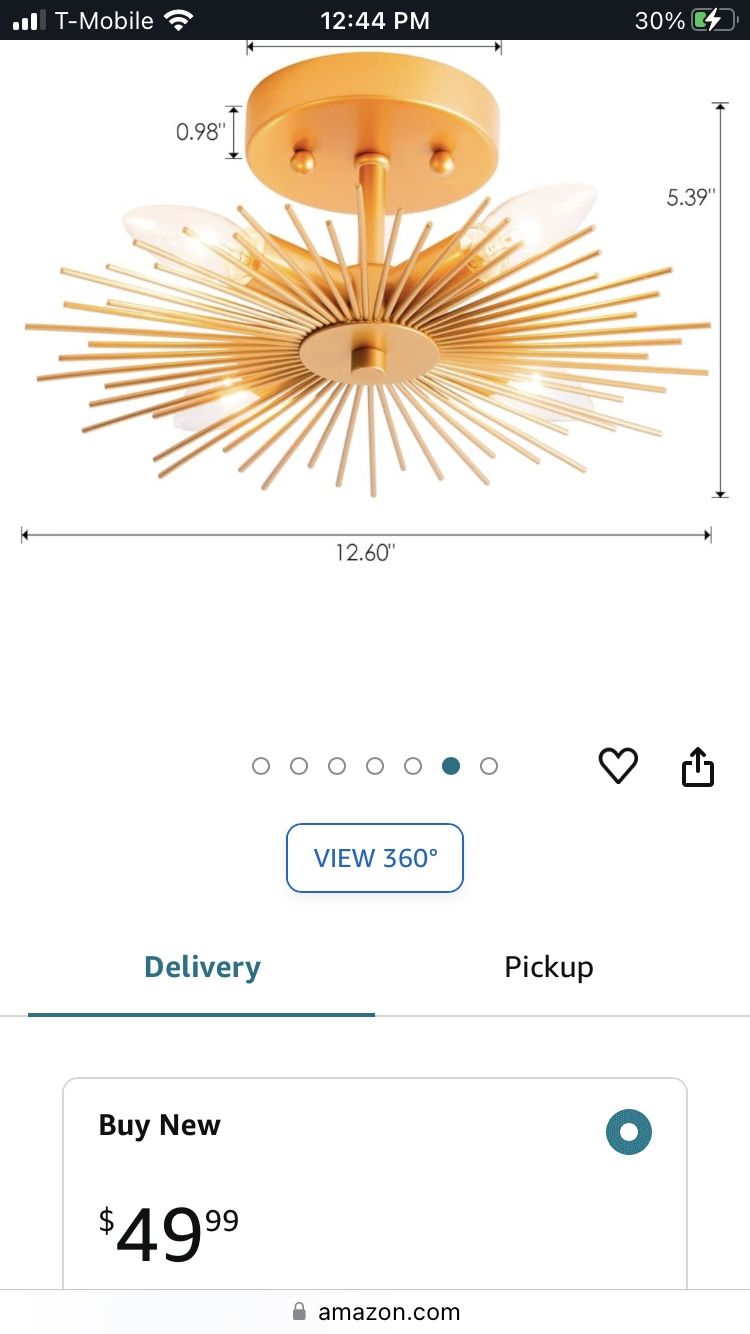Select the Delivery tab
Viewport: 750px width, 1334px height.
click(x=202, y=967)
